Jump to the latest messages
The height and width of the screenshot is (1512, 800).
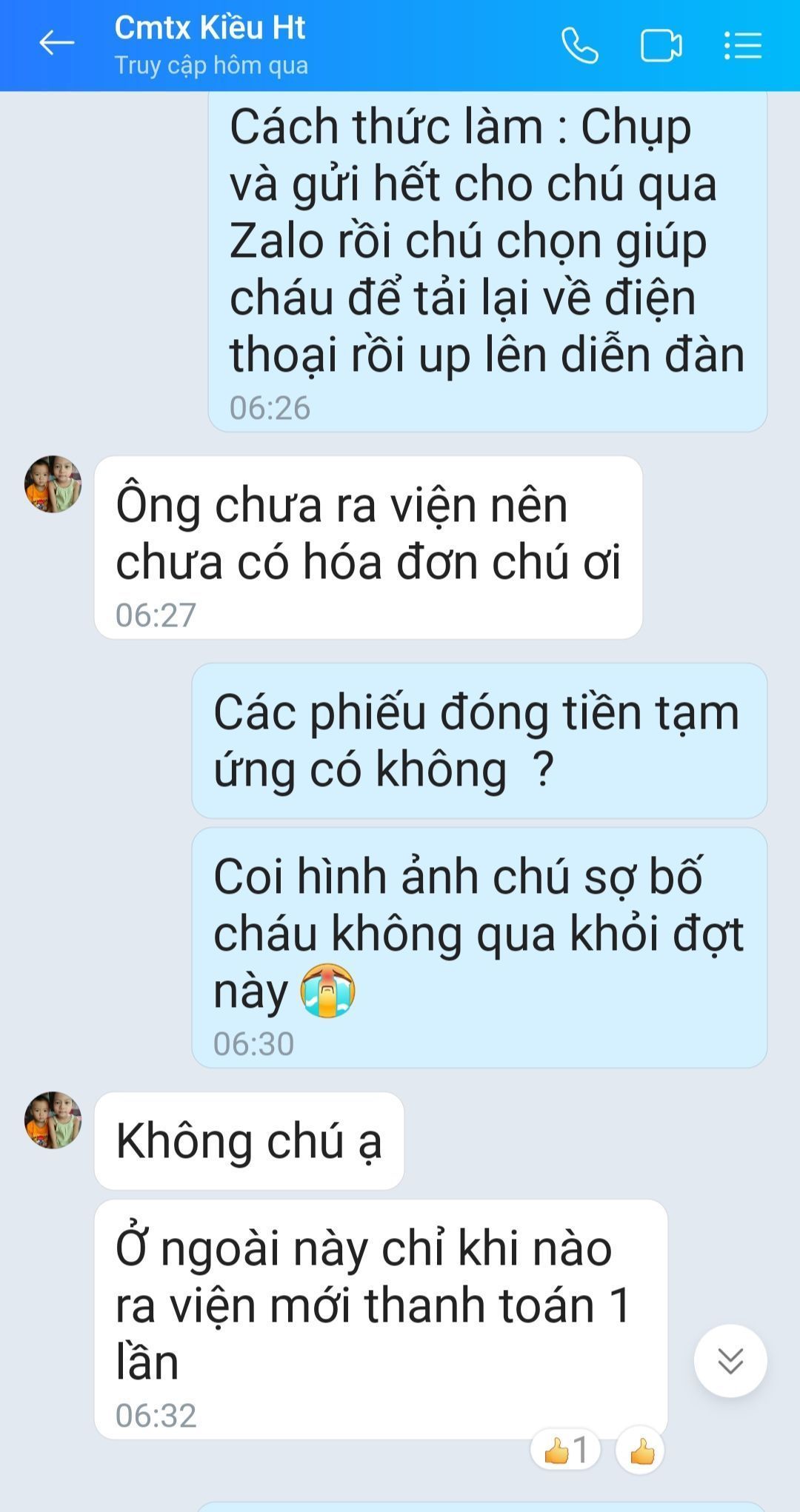coord(730,1361)
